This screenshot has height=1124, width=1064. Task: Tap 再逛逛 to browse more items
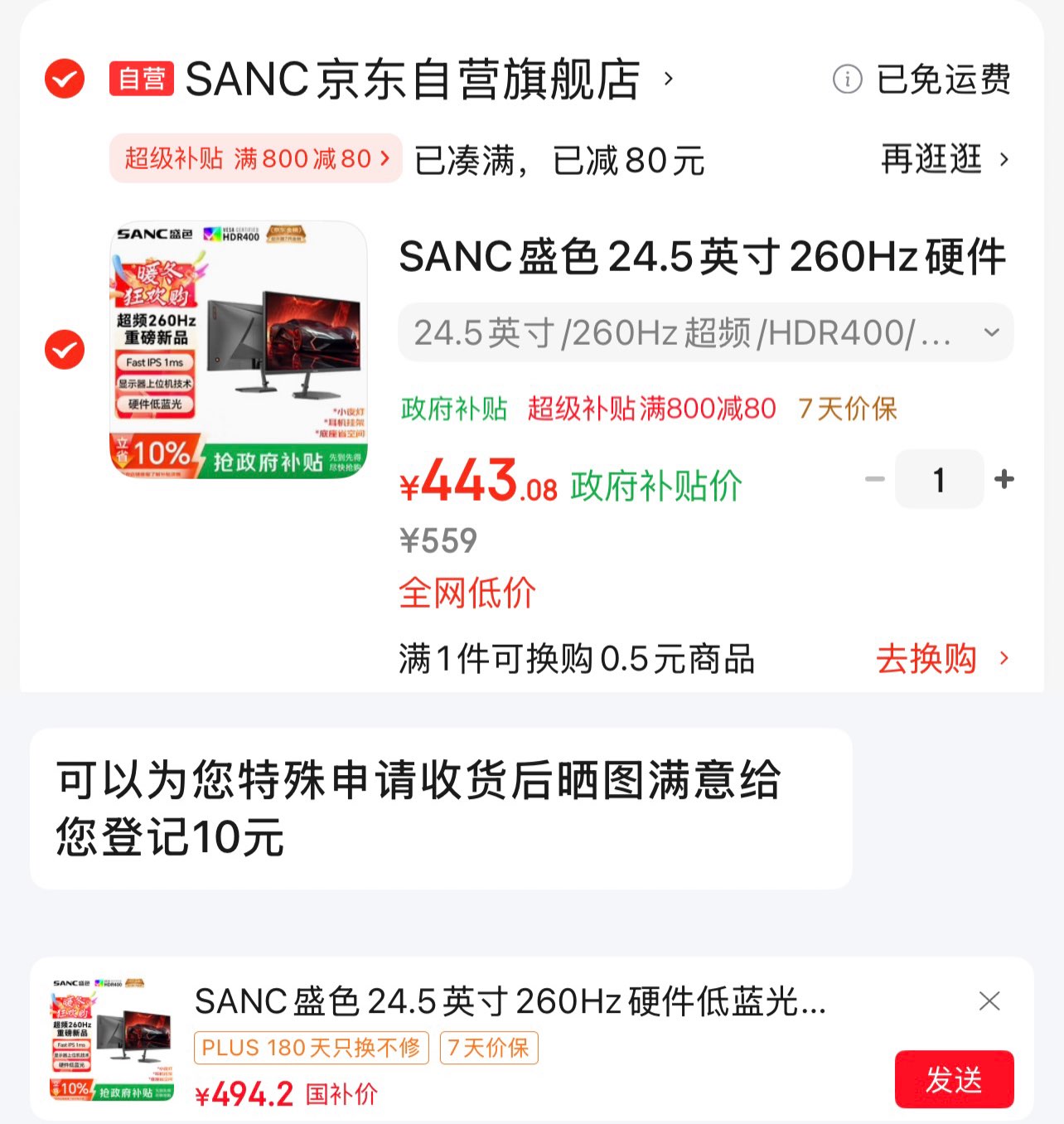pos(944,158)
